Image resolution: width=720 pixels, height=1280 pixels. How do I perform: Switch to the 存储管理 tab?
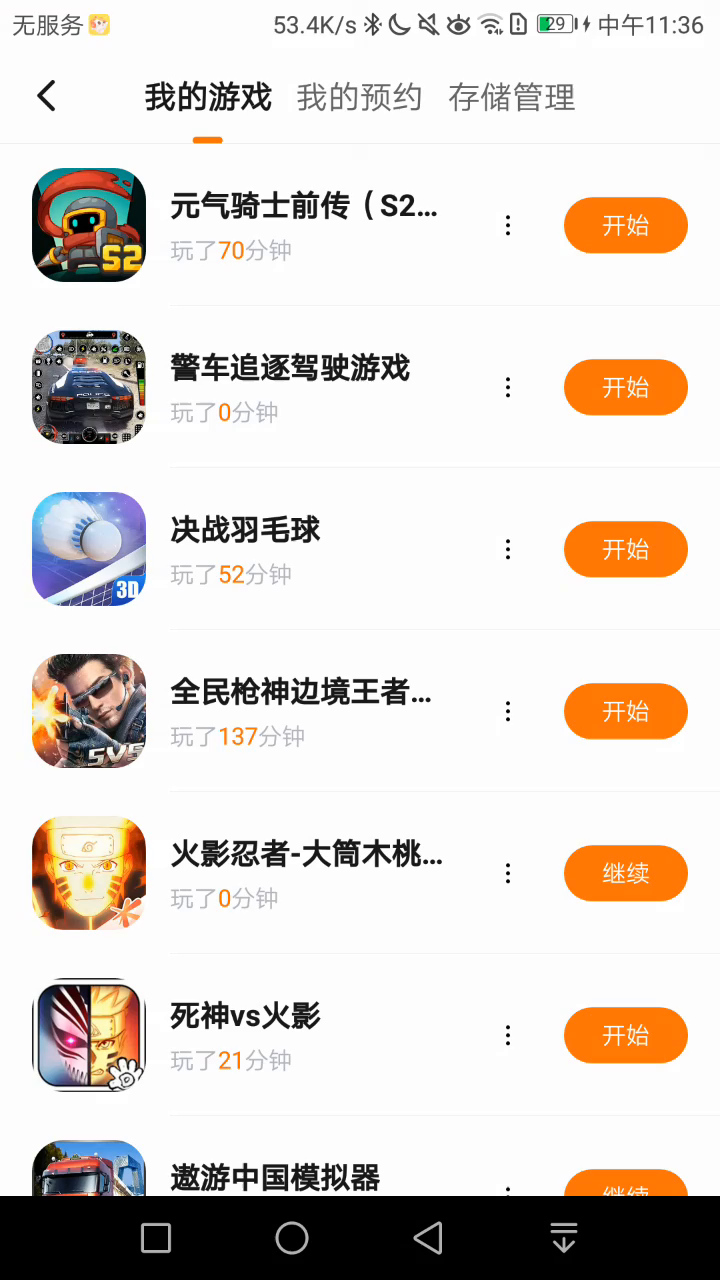512,97
